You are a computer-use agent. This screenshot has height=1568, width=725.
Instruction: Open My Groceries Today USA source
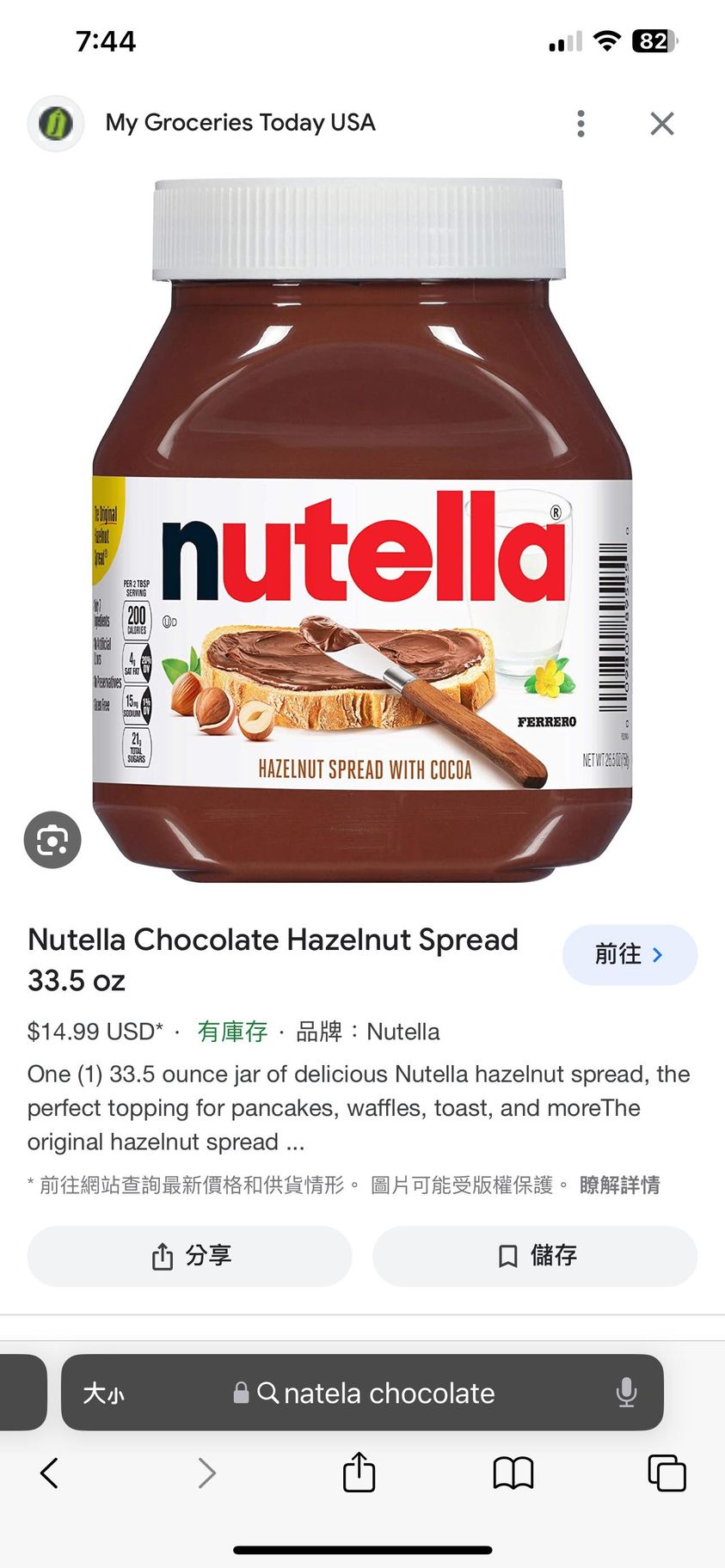pyautogui.click(x=240, y=123)
